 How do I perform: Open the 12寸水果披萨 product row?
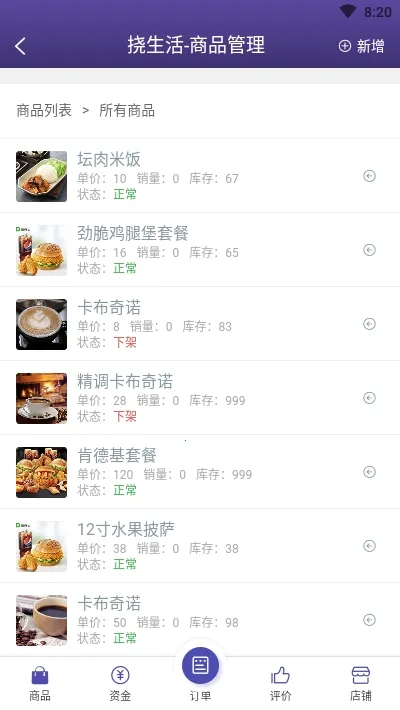click(x=200, y=546)
